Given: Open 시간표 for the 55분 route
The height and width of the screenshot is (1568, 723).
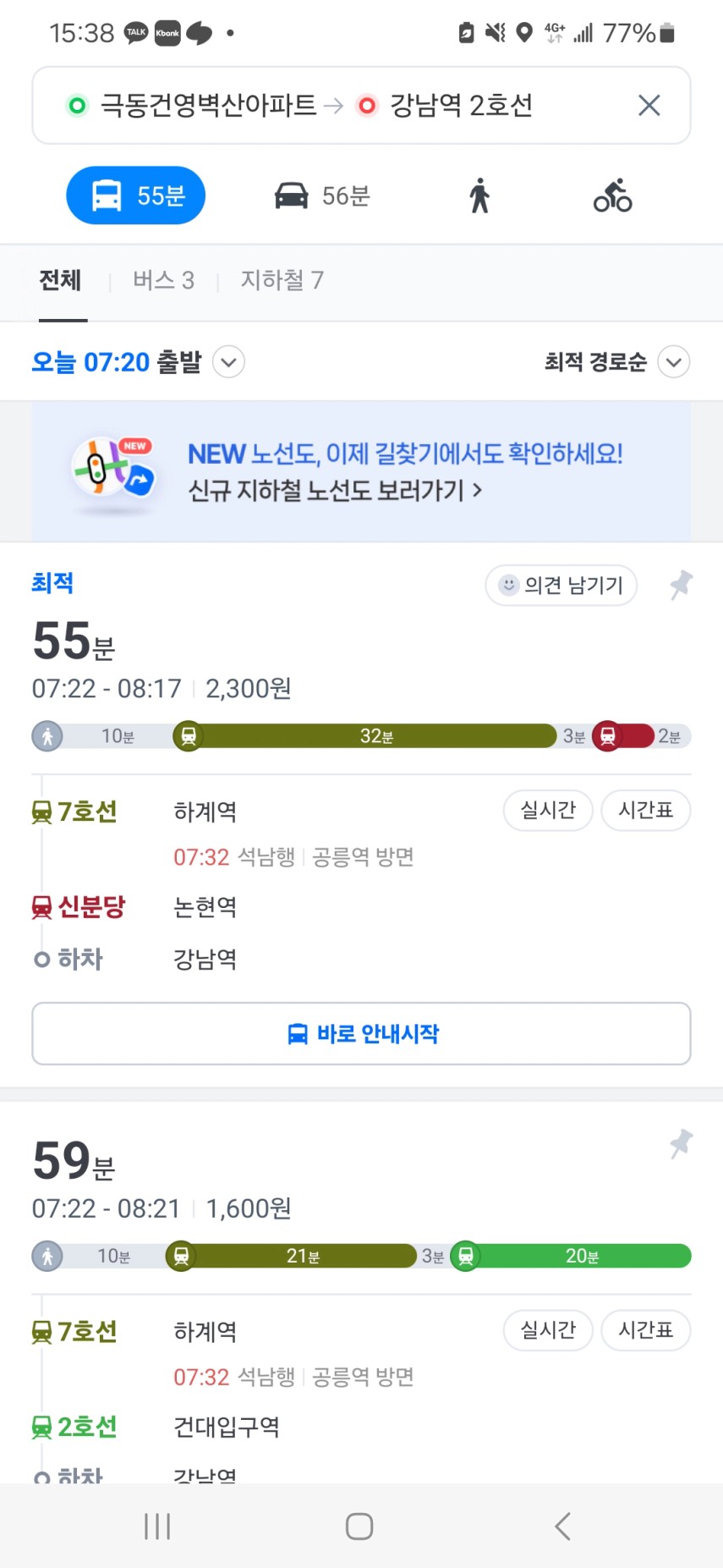Looking at the screenshot, I should pos(646,811).
